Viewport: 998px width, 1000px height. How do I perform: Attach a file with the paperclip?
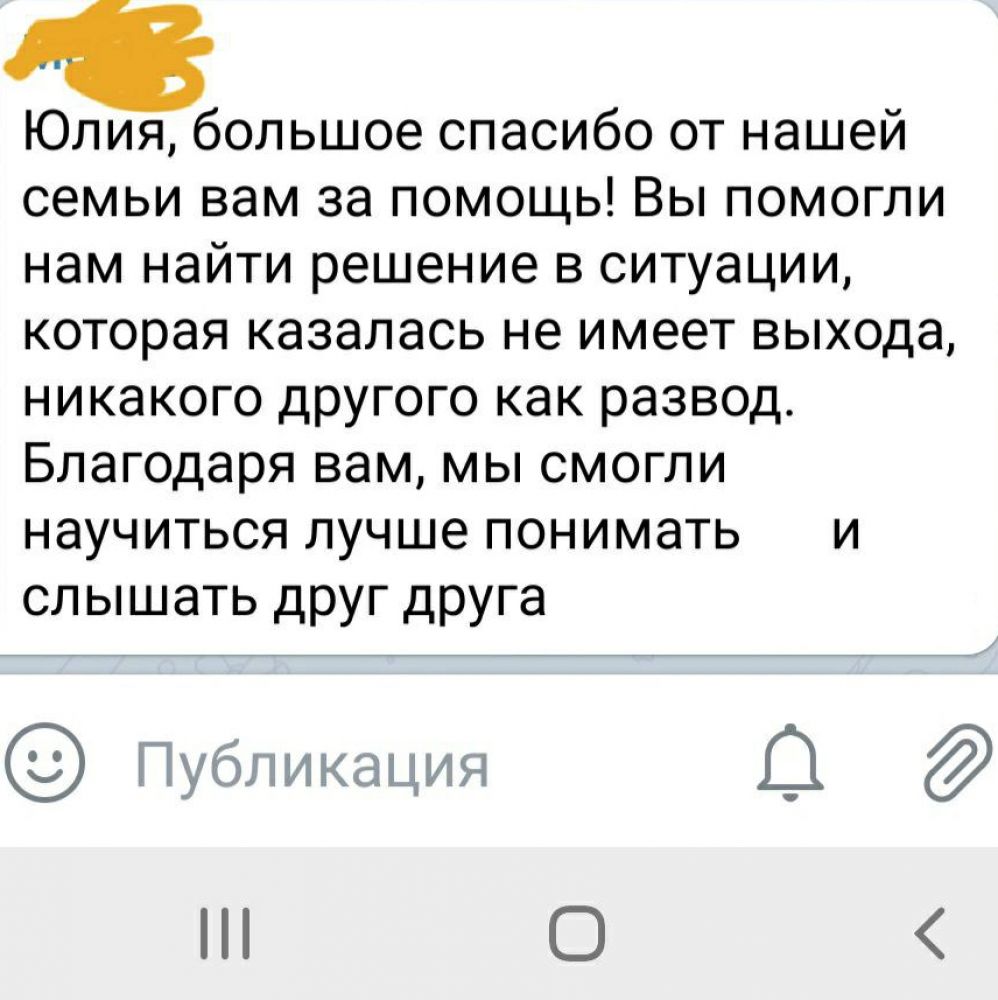coord(960,767)
